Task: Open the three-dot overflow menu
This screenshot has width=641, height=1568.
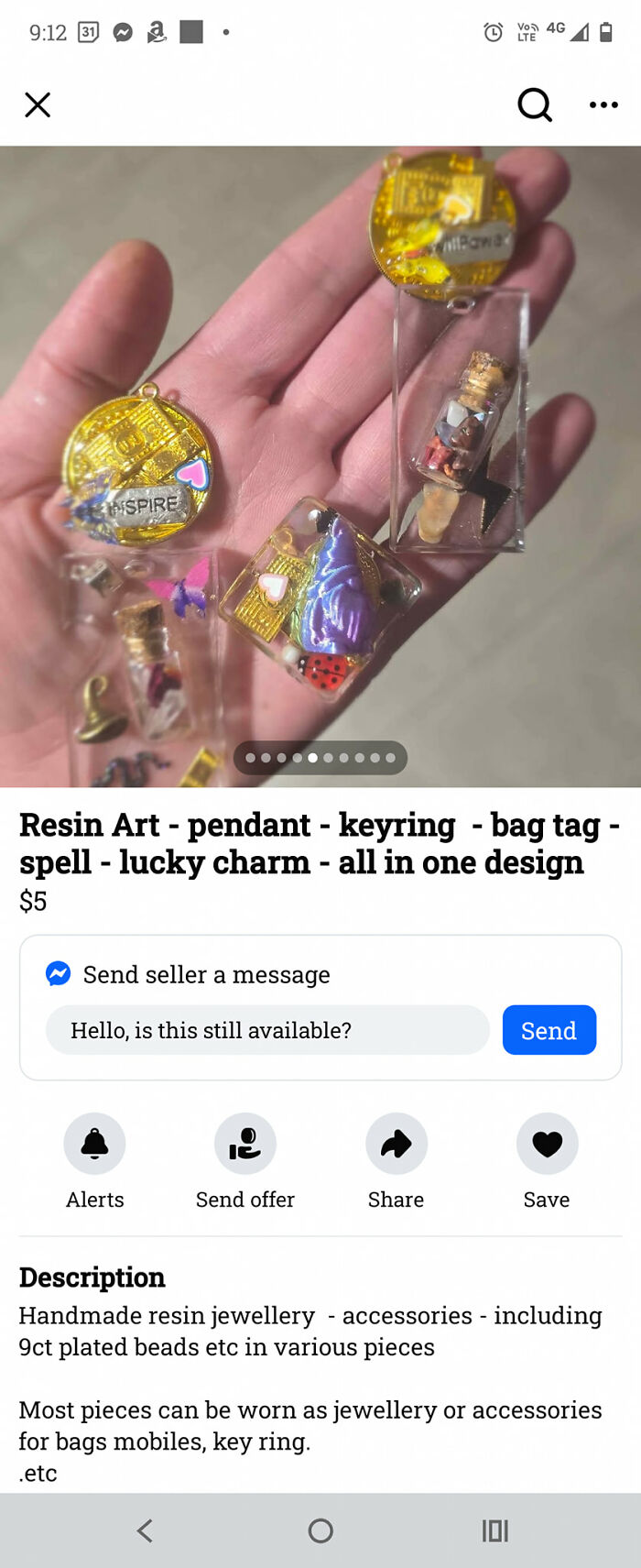Action: 603,105
